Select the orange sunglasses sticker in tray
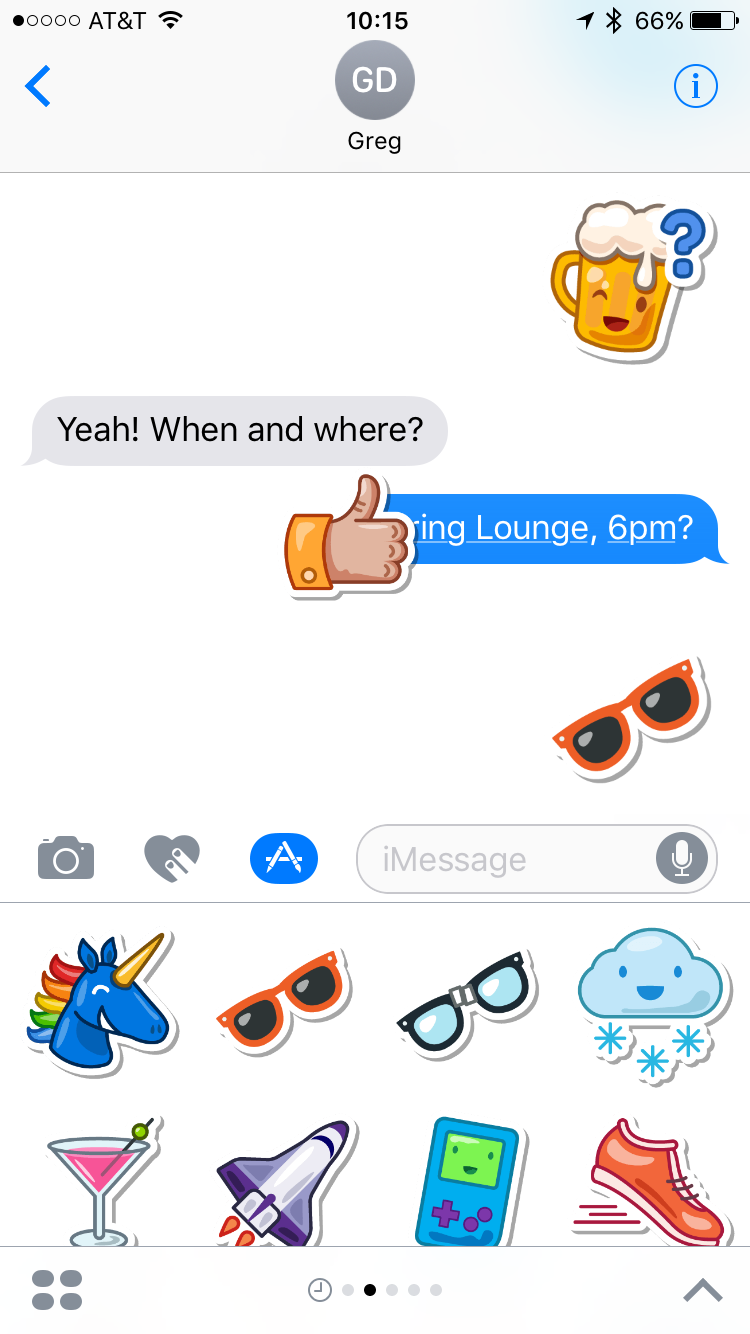Viewport: 750px width, 1334px height. click(283, 1002)
